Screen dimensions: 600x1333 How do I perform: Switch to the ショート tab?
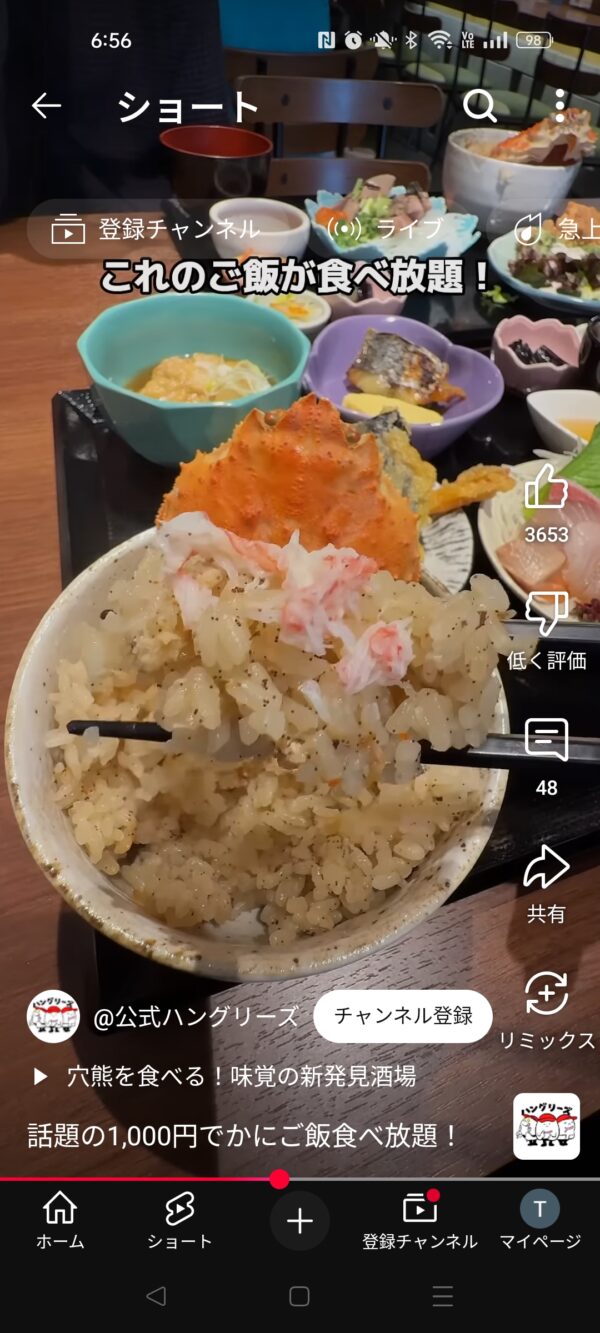pos(180,1220)
